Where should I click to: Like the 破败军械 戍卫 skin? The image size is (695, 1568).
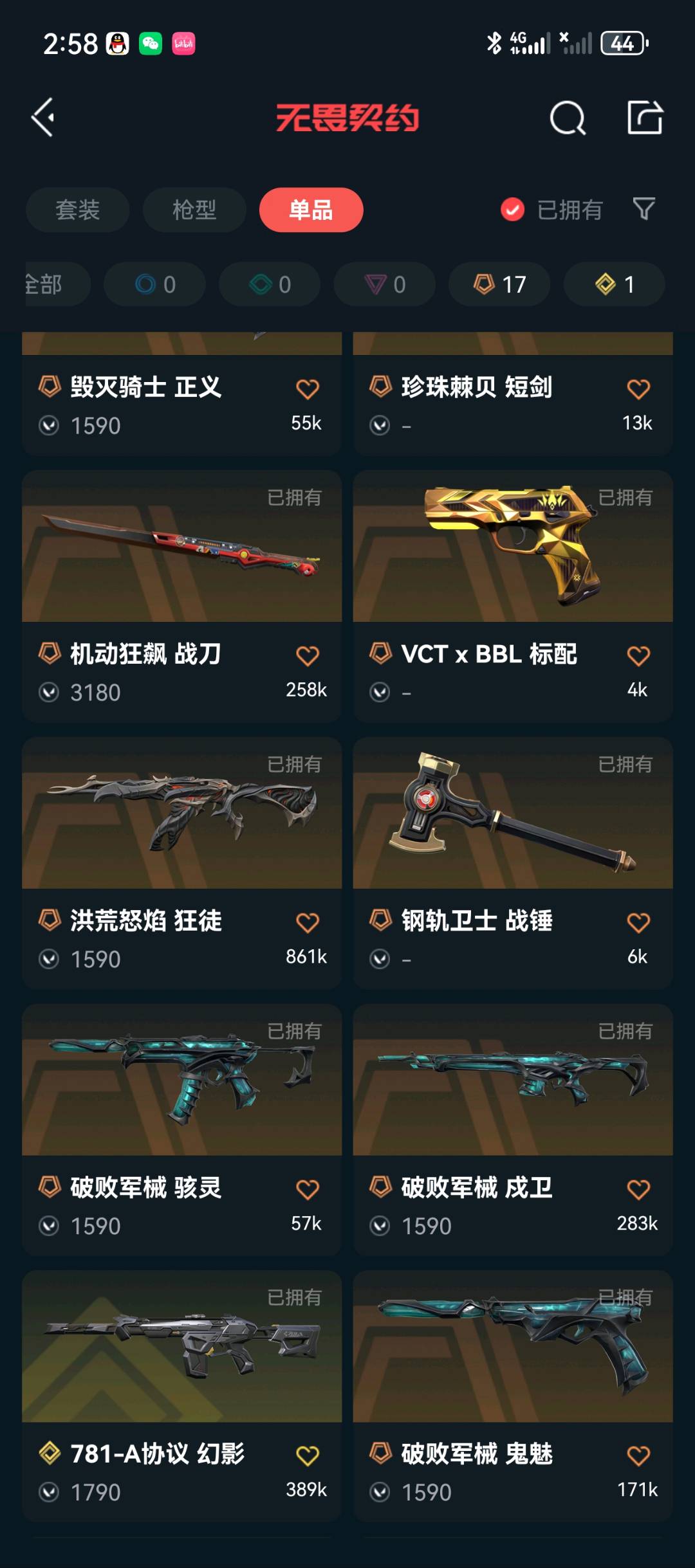pos(638,1189)
